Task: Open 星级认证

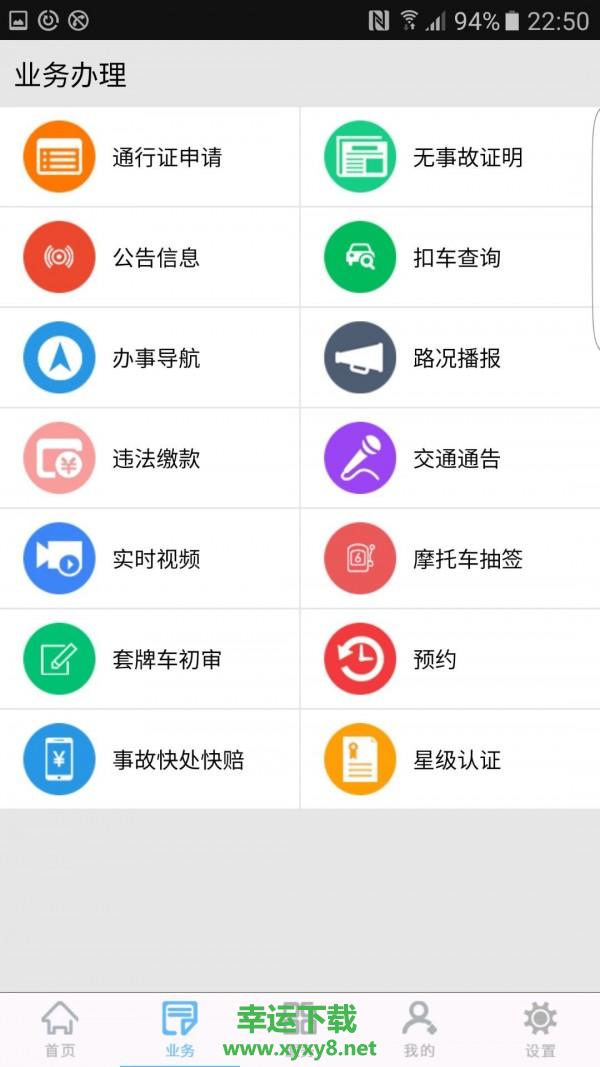Action: click(450, 760)
